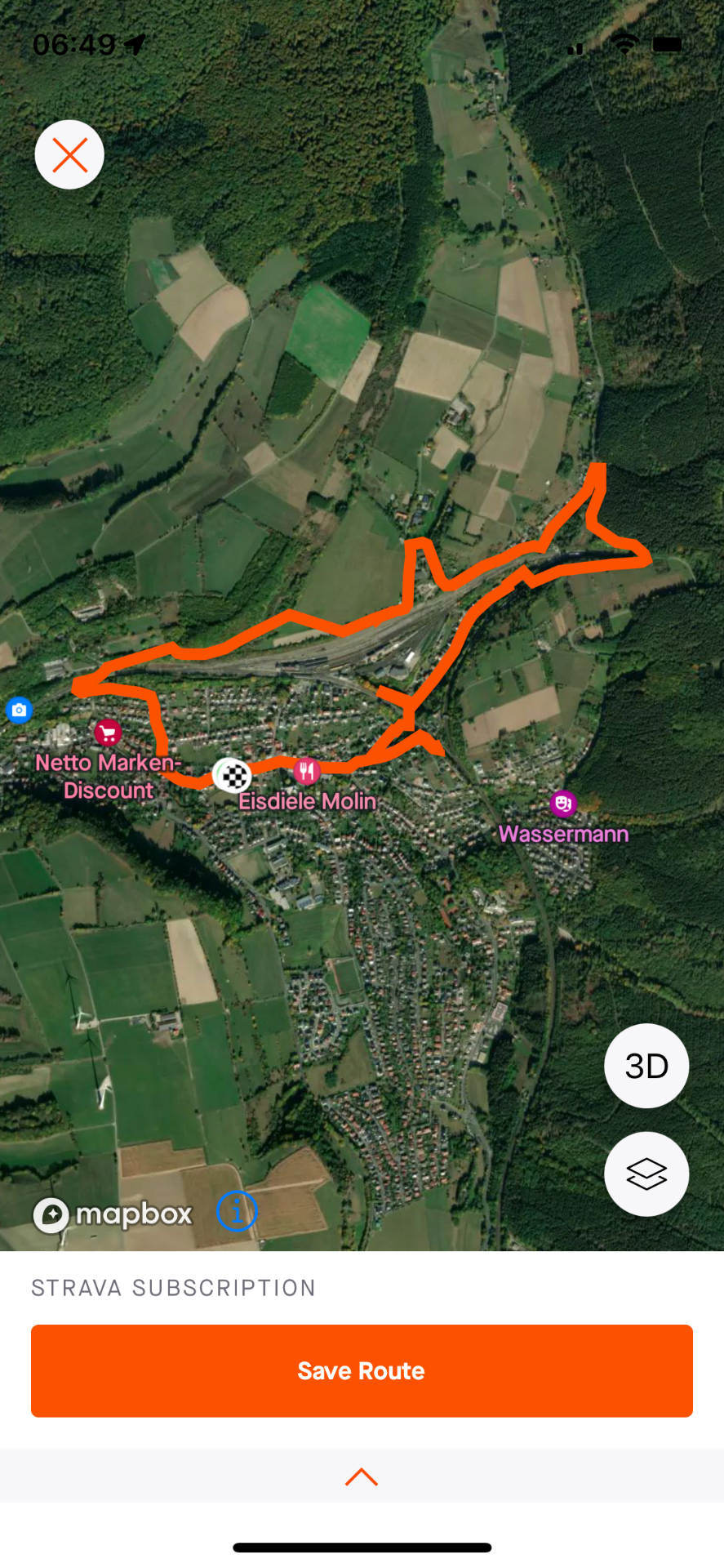The image size is (724, 1568).
Task: Switch the map to 3D view
Action: tap(646, 1066)
